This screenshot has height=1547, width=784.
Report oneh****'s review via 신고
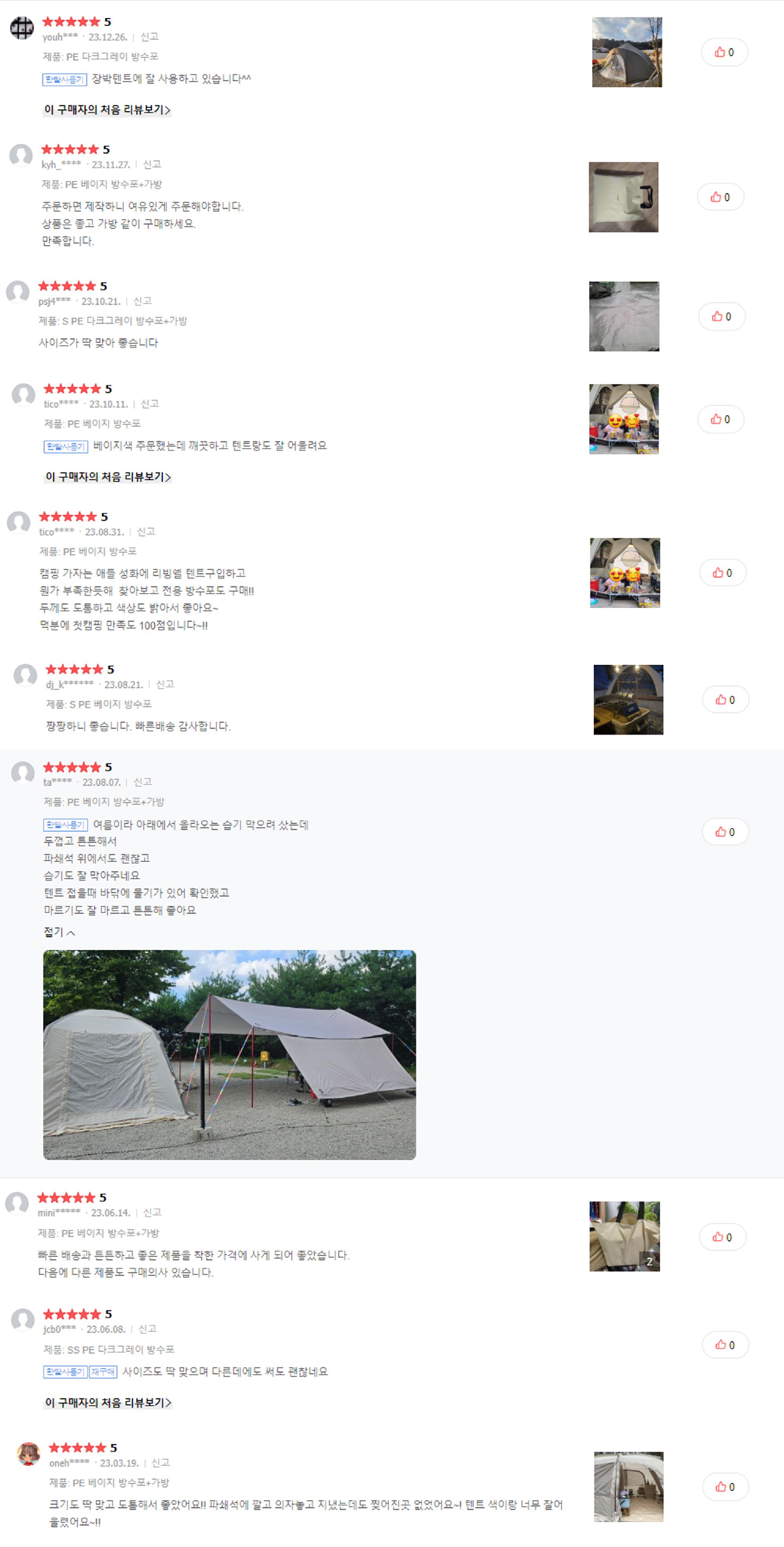(160, 1463)
